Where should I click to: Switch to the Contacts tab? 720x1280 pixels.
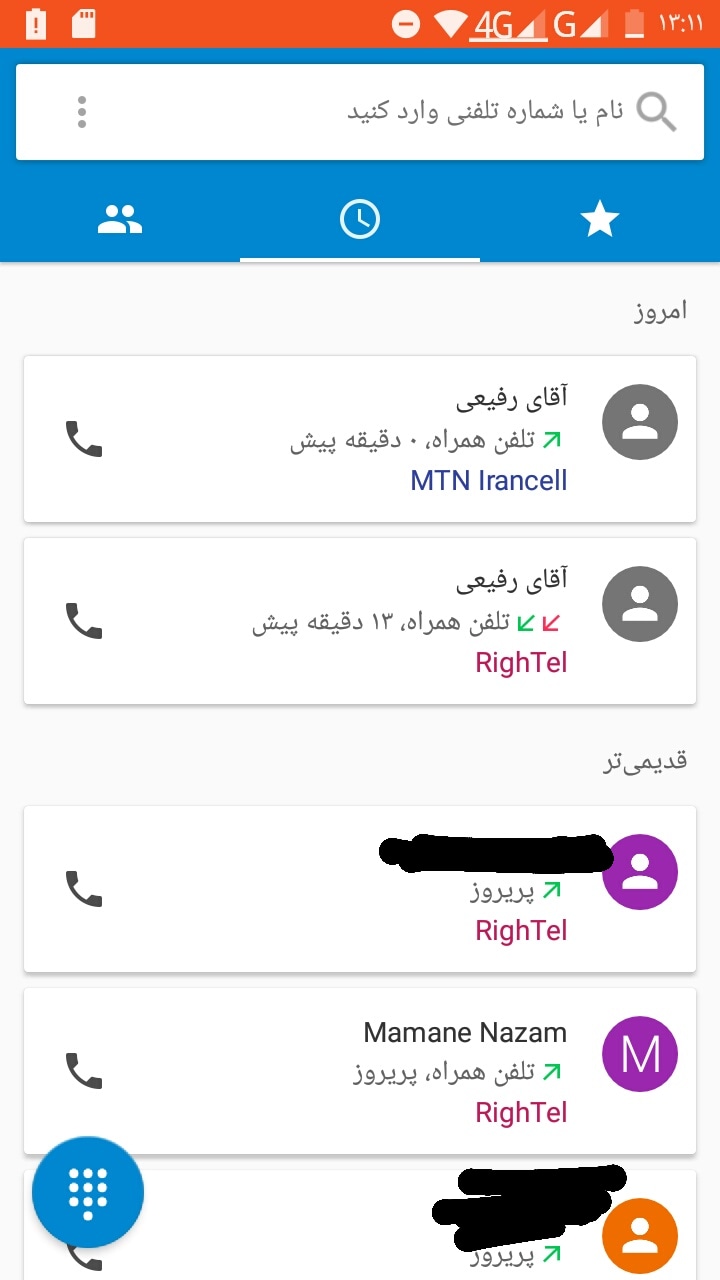120,219
